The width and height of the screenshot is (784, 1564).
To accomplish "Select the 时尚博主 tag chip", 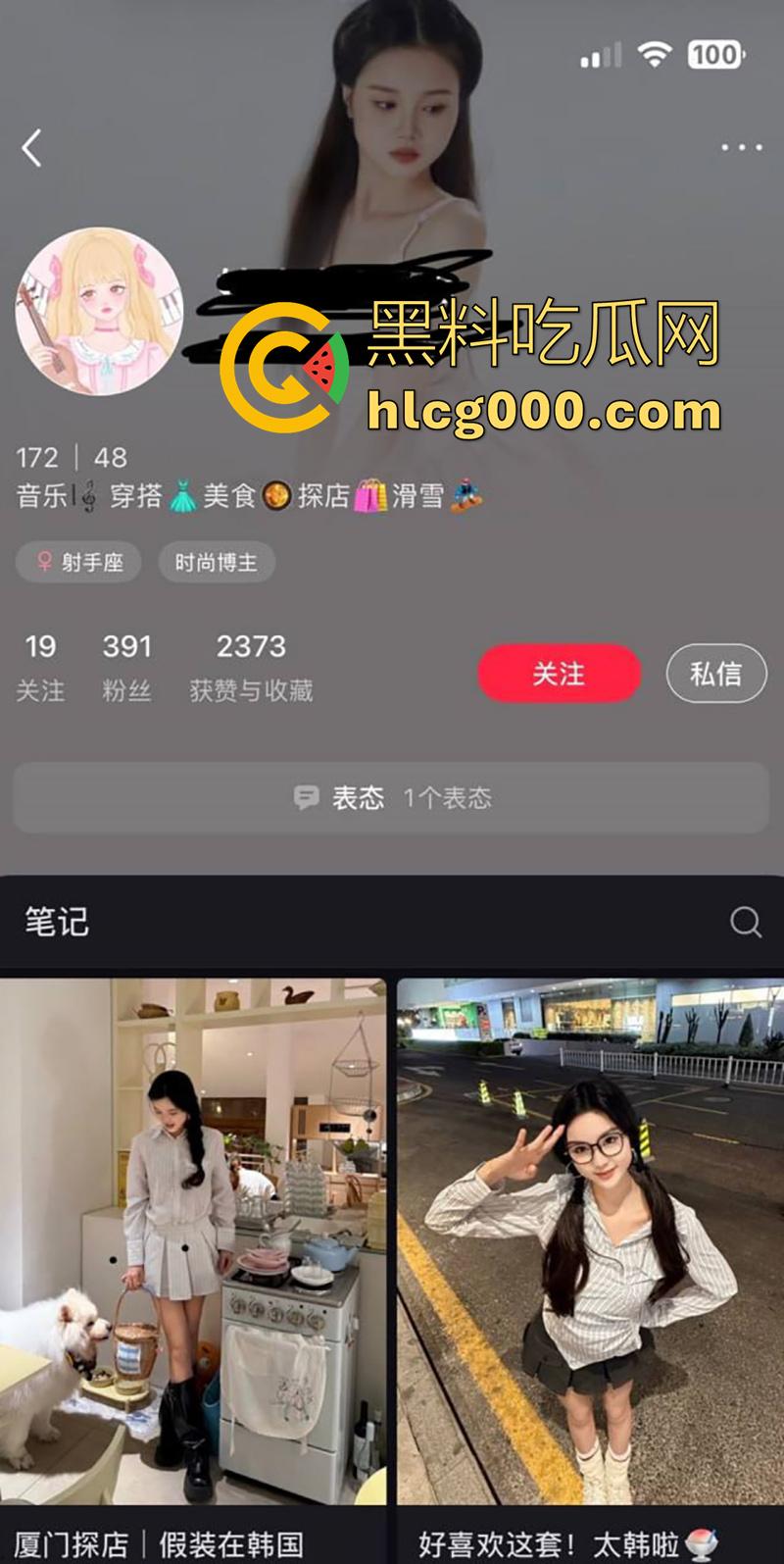I will pyautogui.click(x=216, y=563).
